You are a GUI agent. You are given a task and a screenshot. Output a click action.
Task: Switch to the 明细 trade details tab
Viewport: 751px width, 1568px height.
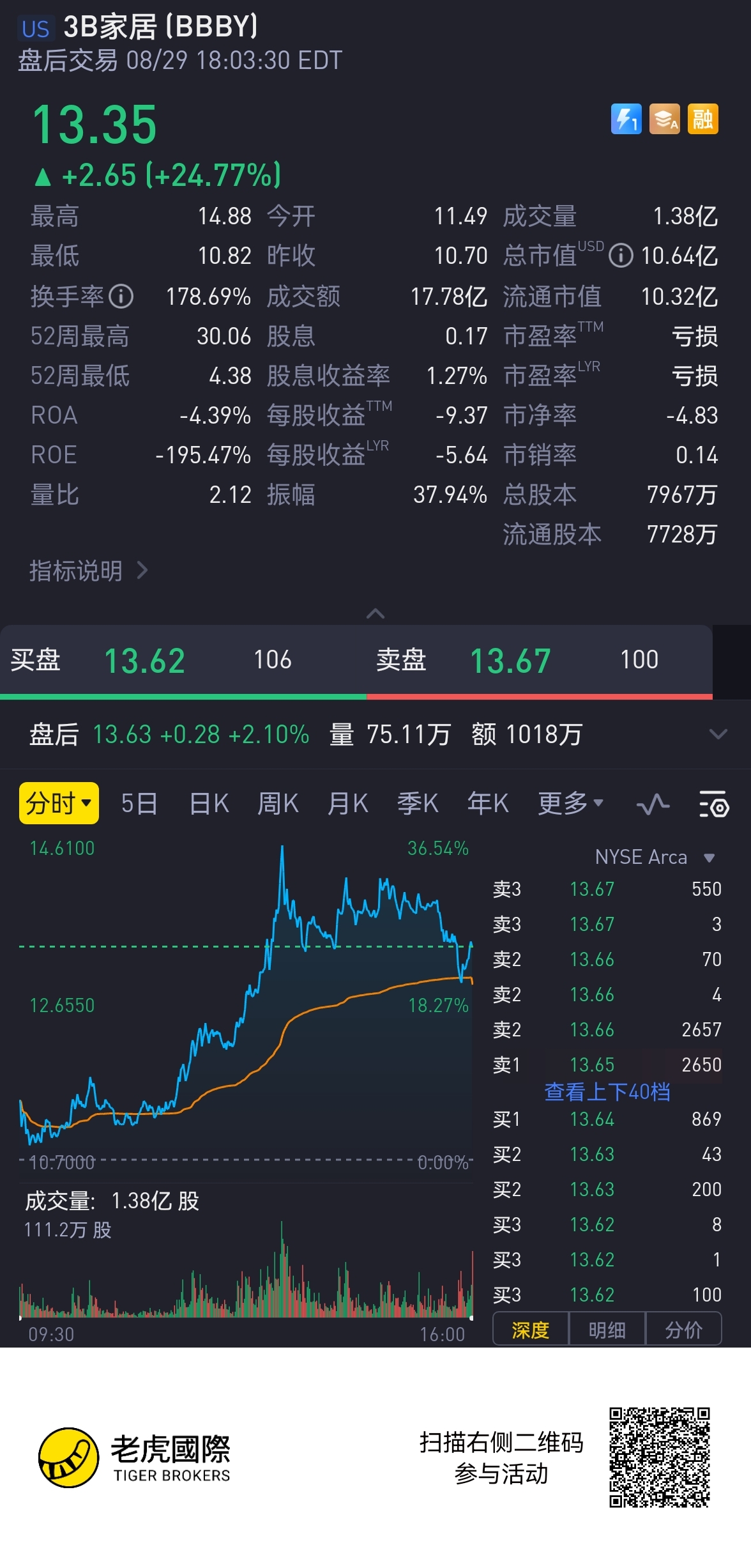click(x=607, y=1330)
